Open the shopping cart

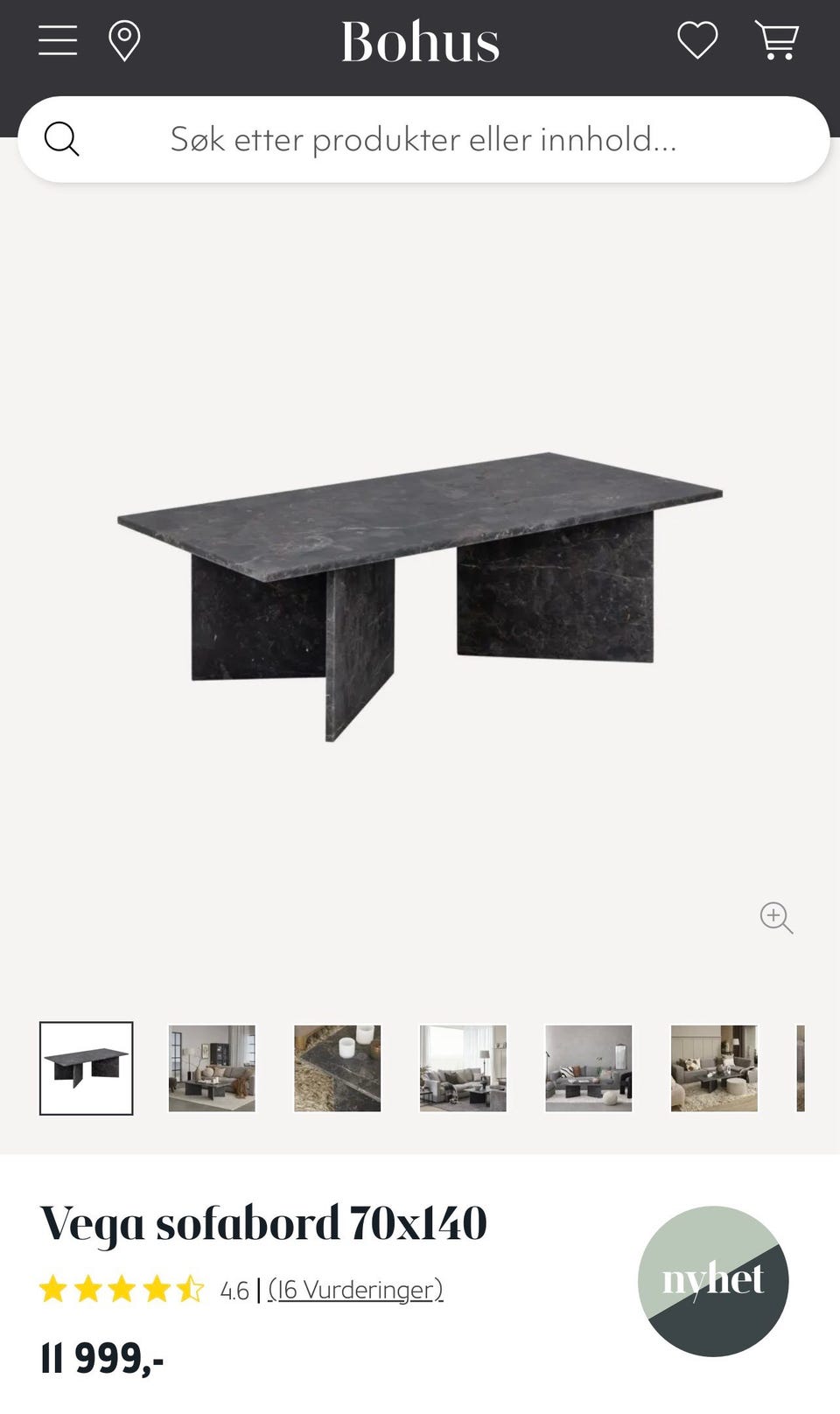click(777, 40)
